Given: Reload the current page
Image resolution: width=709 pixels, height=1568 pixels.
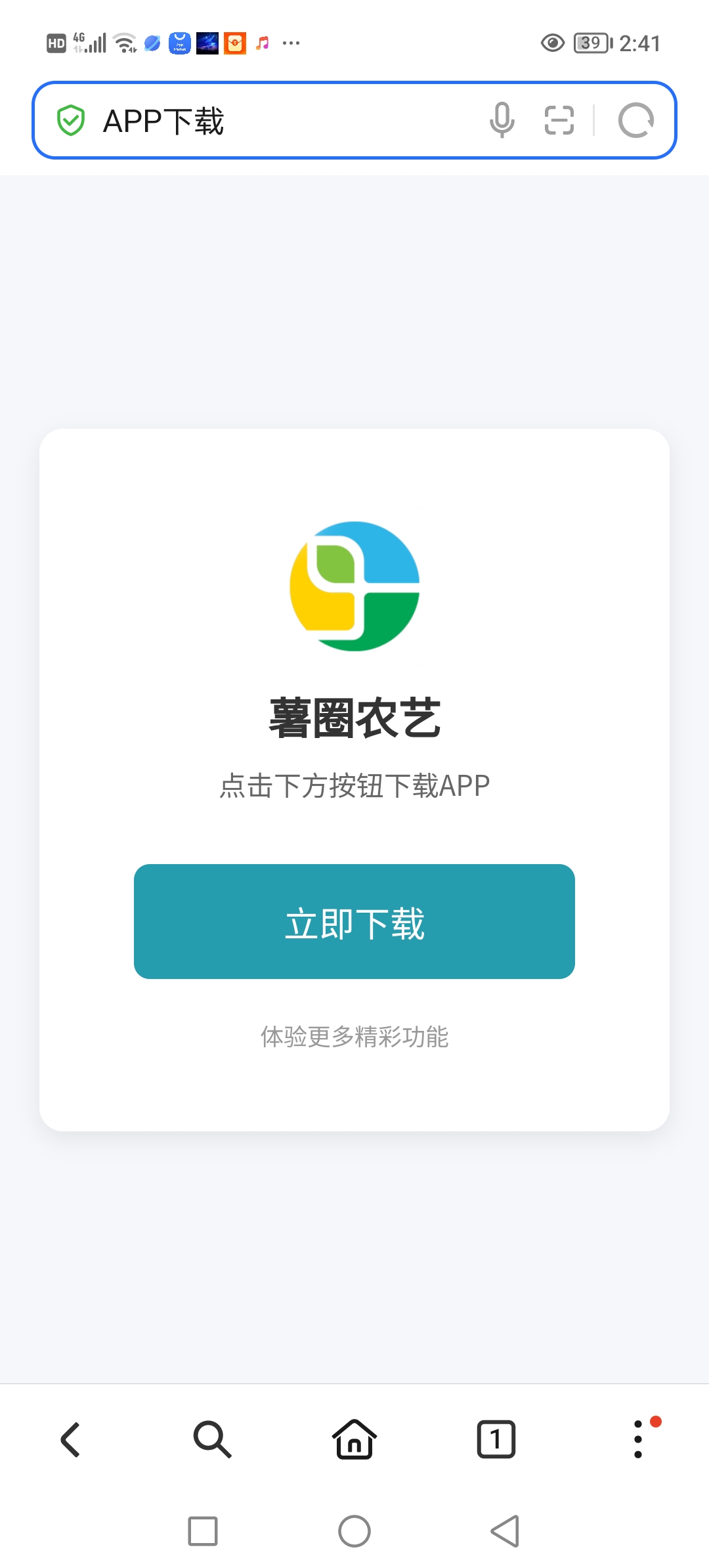Looking at the screenshot, I should [635, 120].
